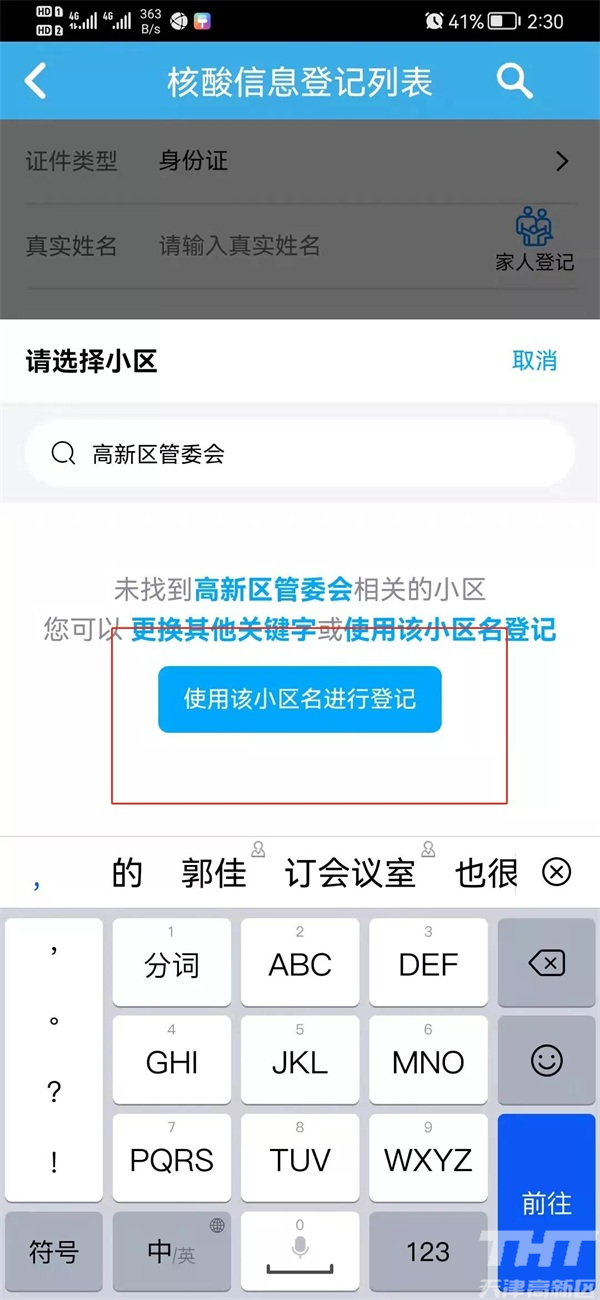Open the search icon in the header

click(x=514, y=81)
